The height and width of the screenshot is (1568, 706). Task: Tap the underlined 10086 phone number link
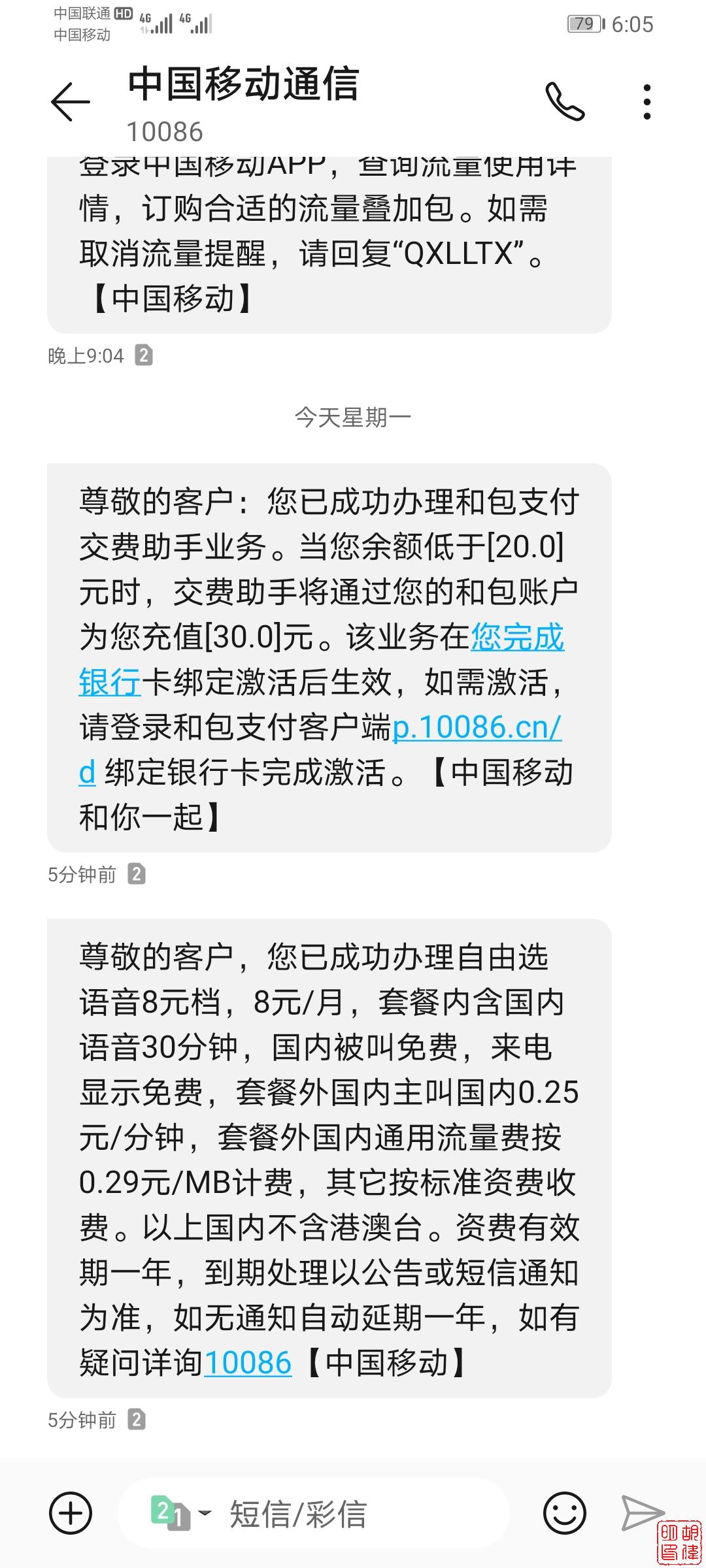[248, 1364]
